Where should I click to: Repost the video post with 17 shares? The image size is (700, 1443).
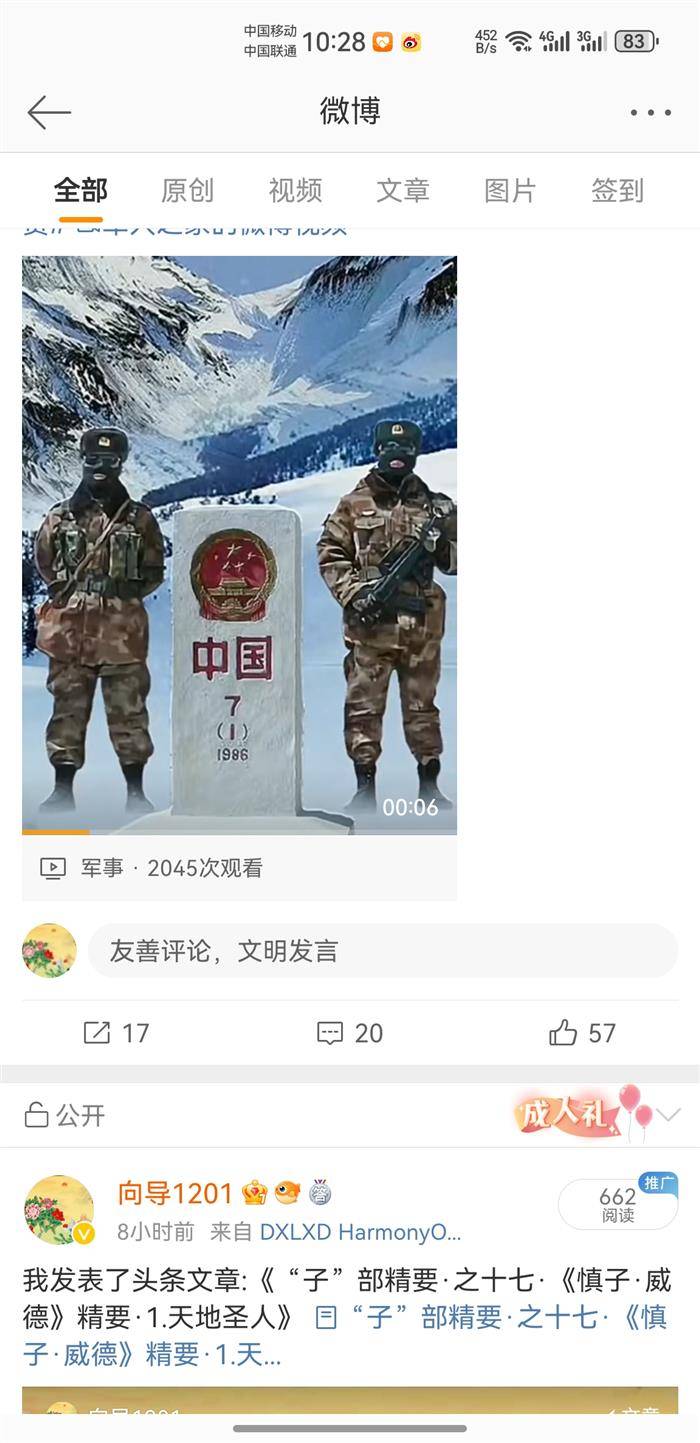tap(116, 1033)
